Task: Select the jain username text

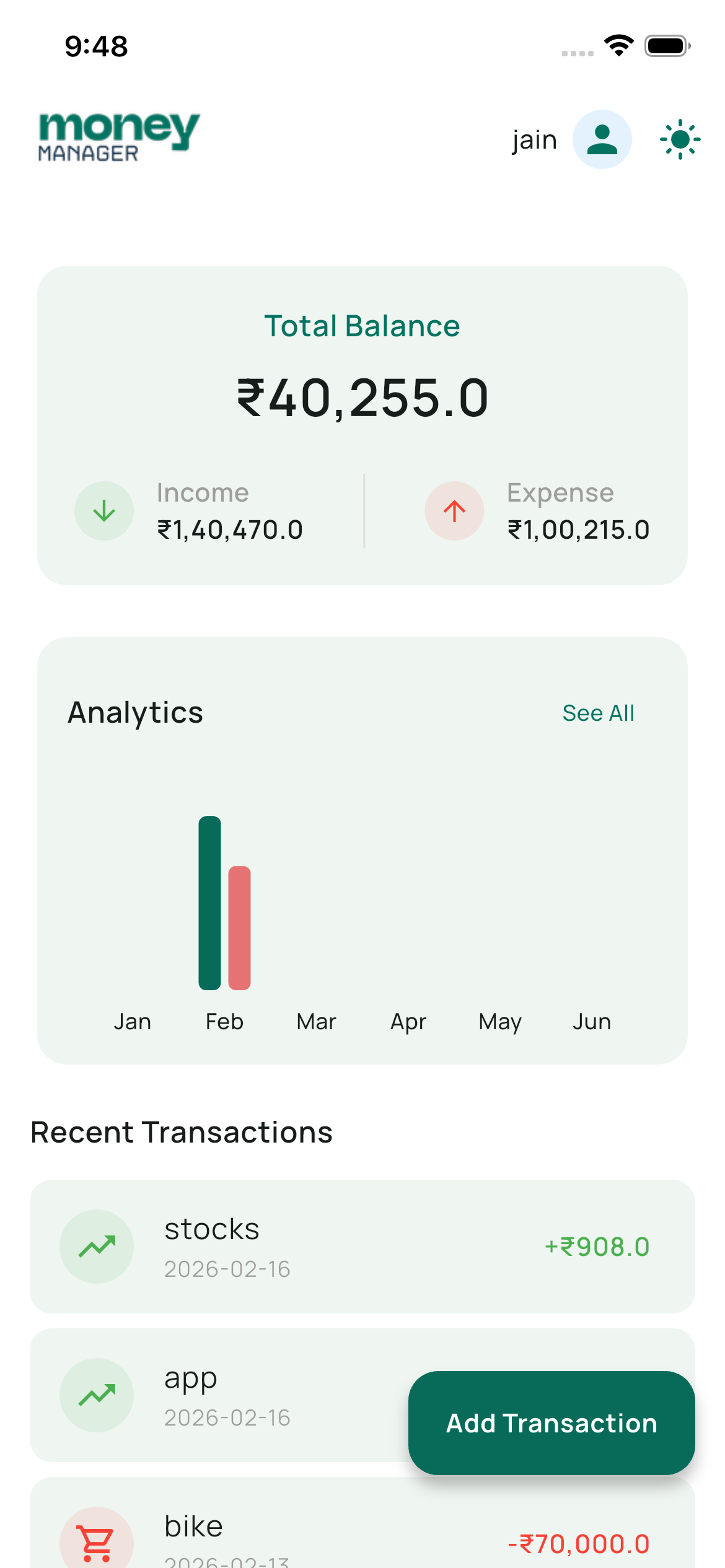Action: pos(534,139)
